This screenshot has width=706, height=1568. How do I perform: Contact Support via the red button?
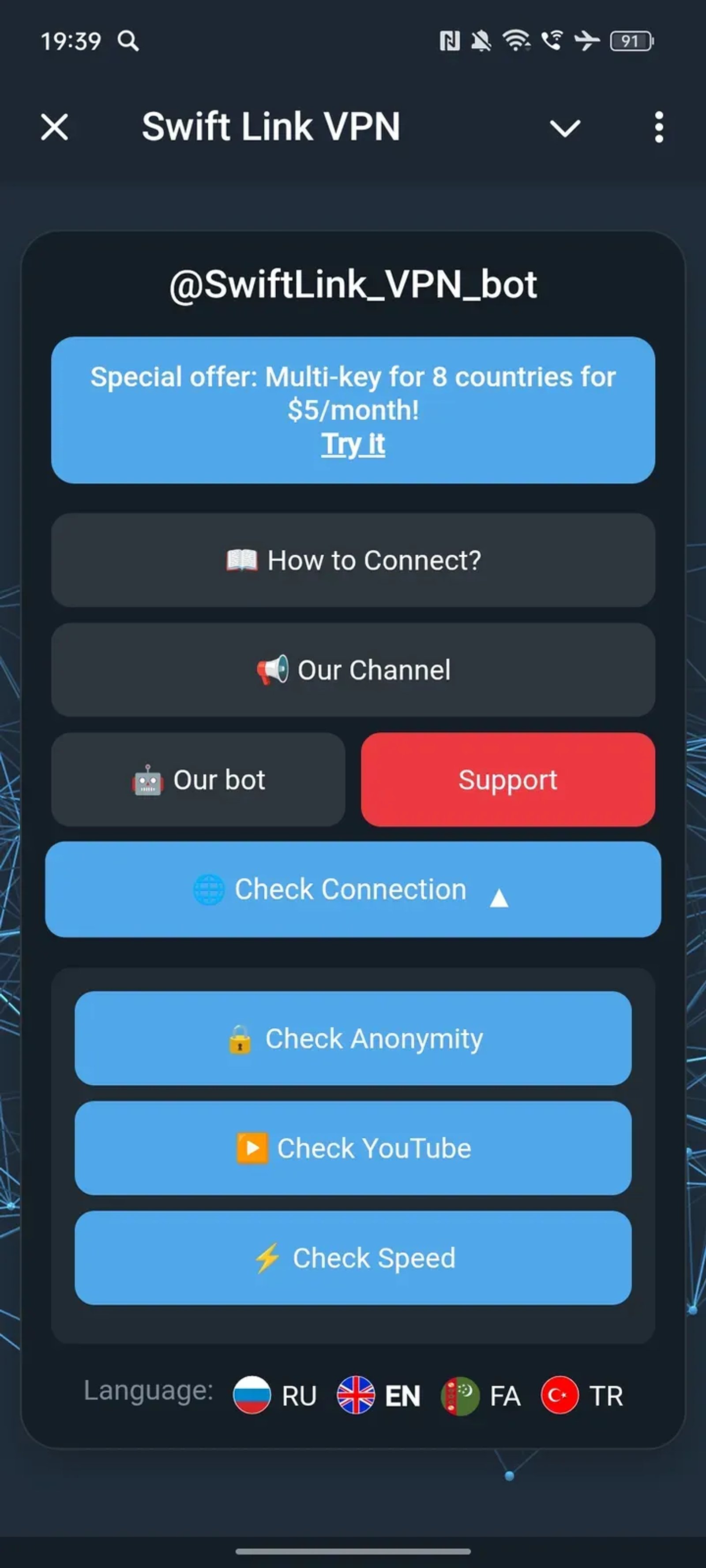pyautogui.click(x=507, y=780)
